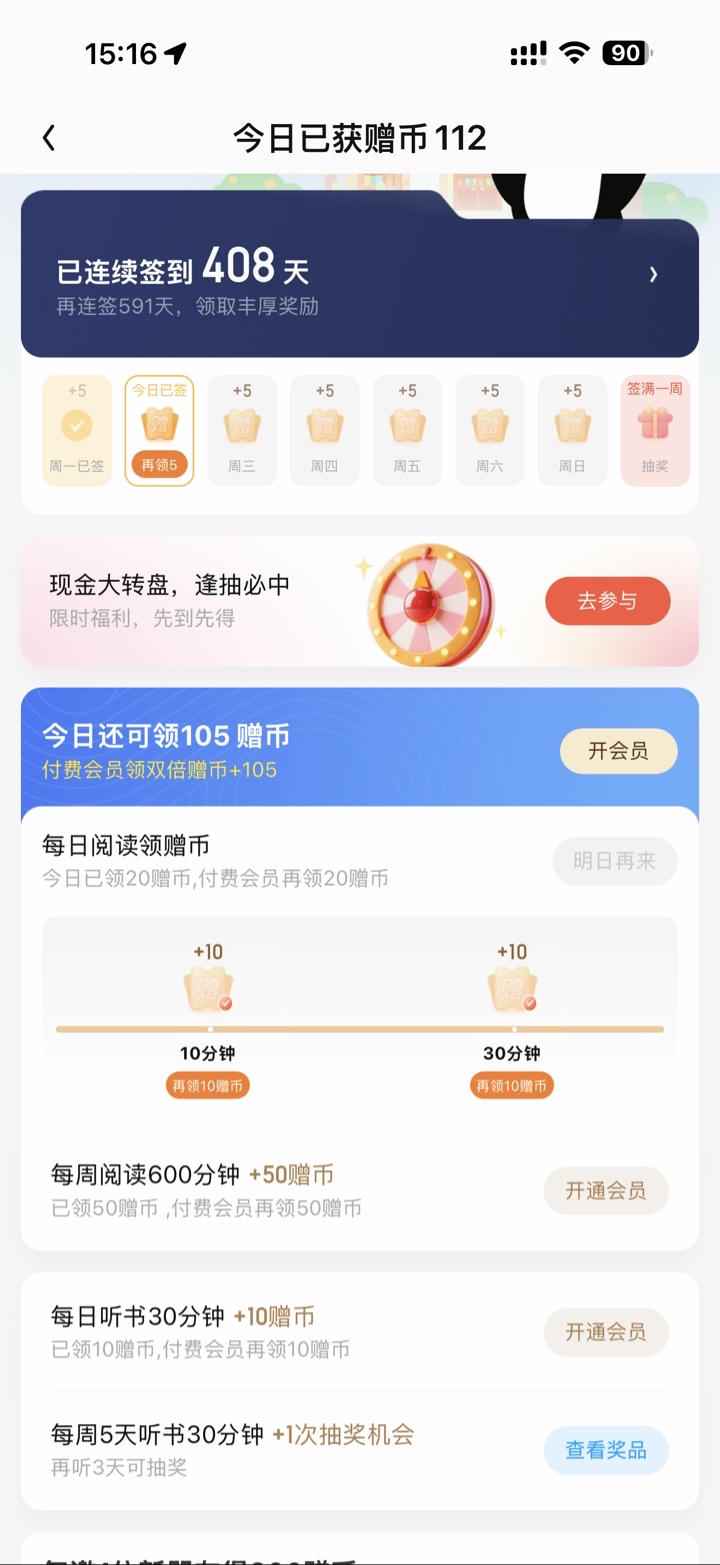Go back using the top-left arrow
The height and width of the screenshot is (1565, 720).
click(49, 138)
